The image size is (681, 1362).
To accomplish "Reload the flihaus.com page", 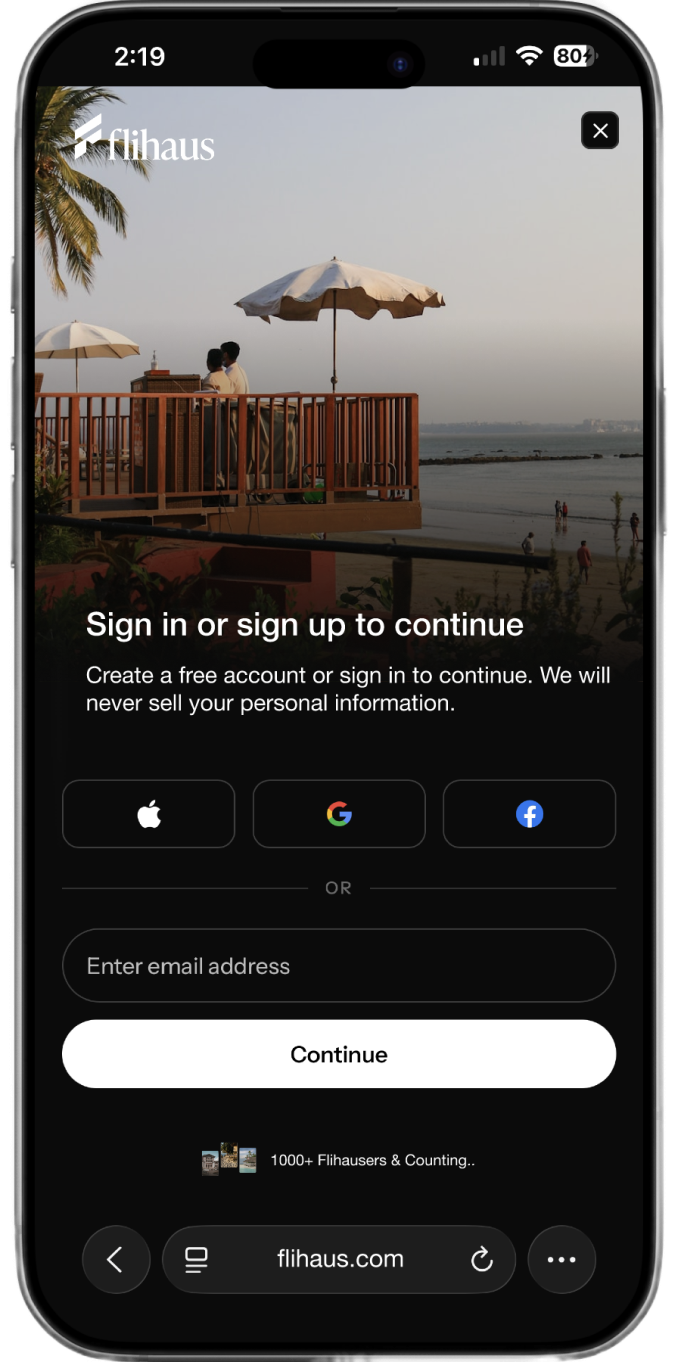I will 482,1260.
